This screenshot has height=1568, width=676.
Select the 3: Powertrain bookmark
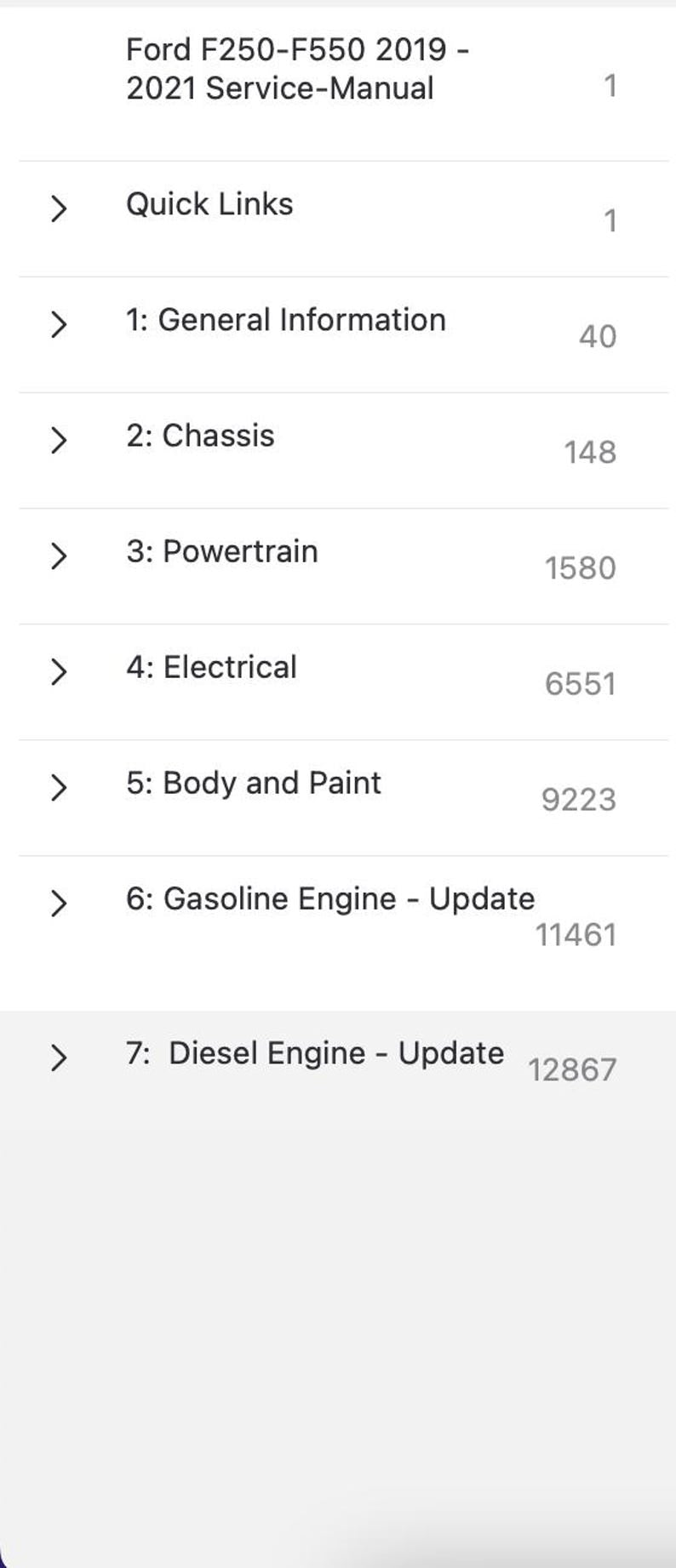pos(222,550)
